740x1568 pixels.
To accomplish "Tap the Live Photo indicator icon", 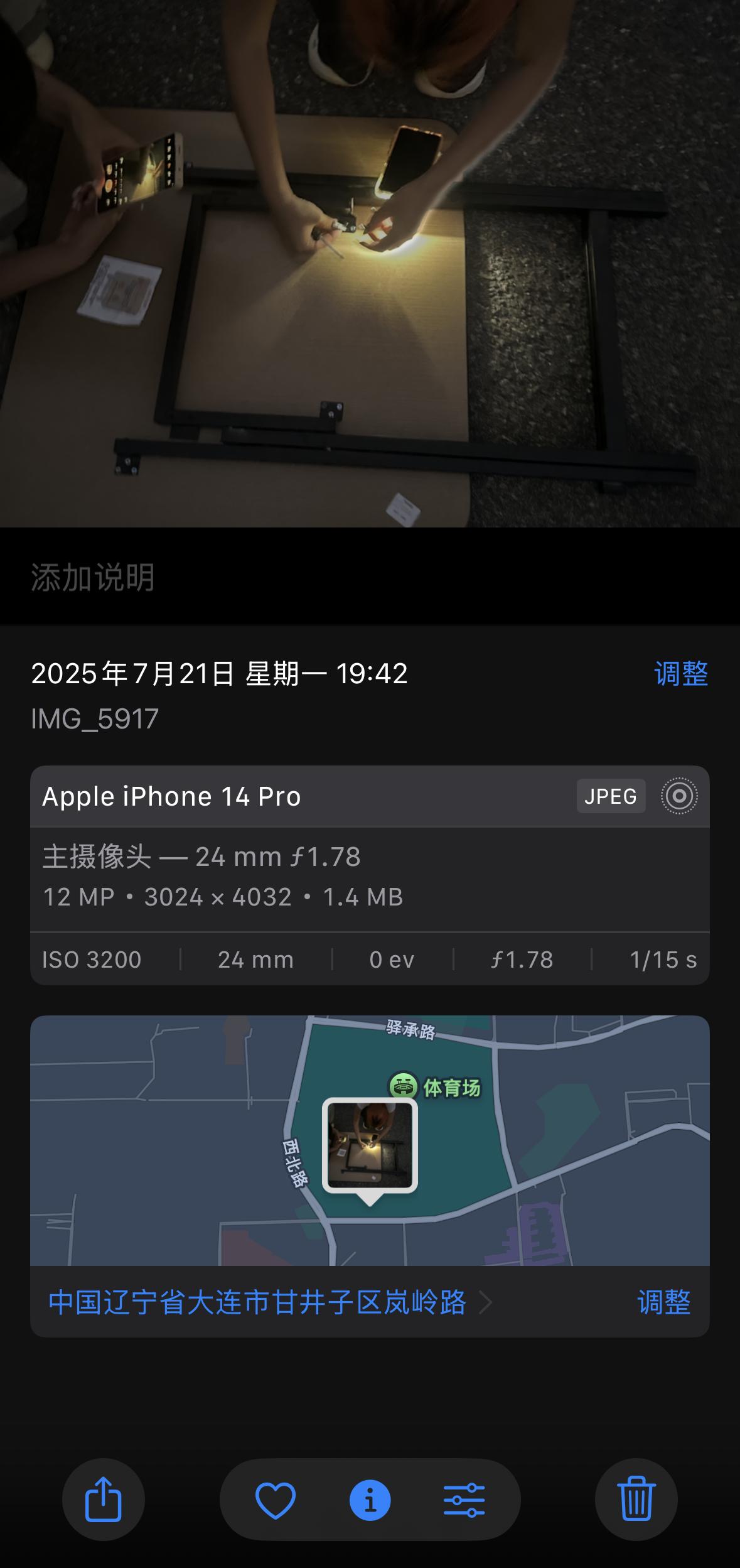I will point(679,796).
